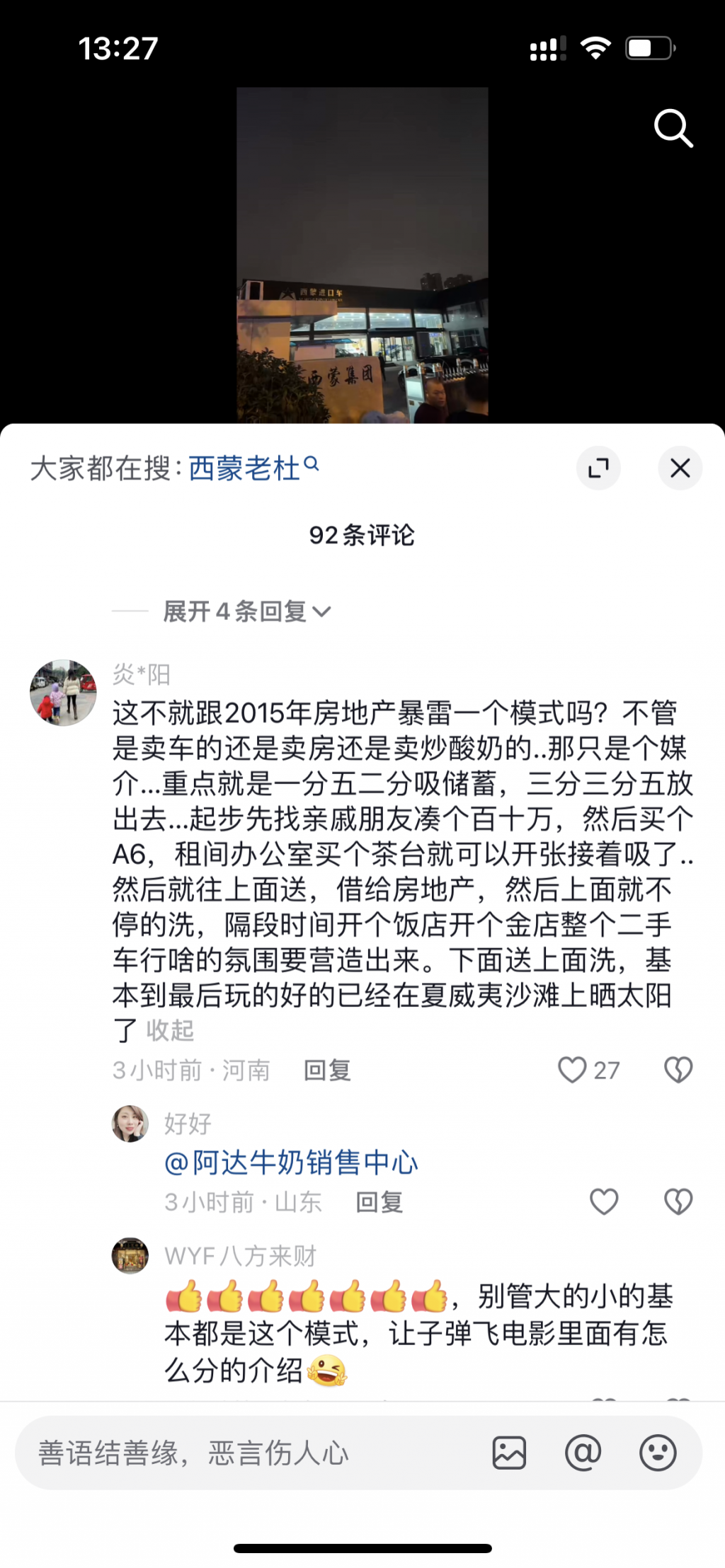This screenshot has width=725, height=1568.
Task: Tap the comment input field
Action: [x=248, y=1453]
